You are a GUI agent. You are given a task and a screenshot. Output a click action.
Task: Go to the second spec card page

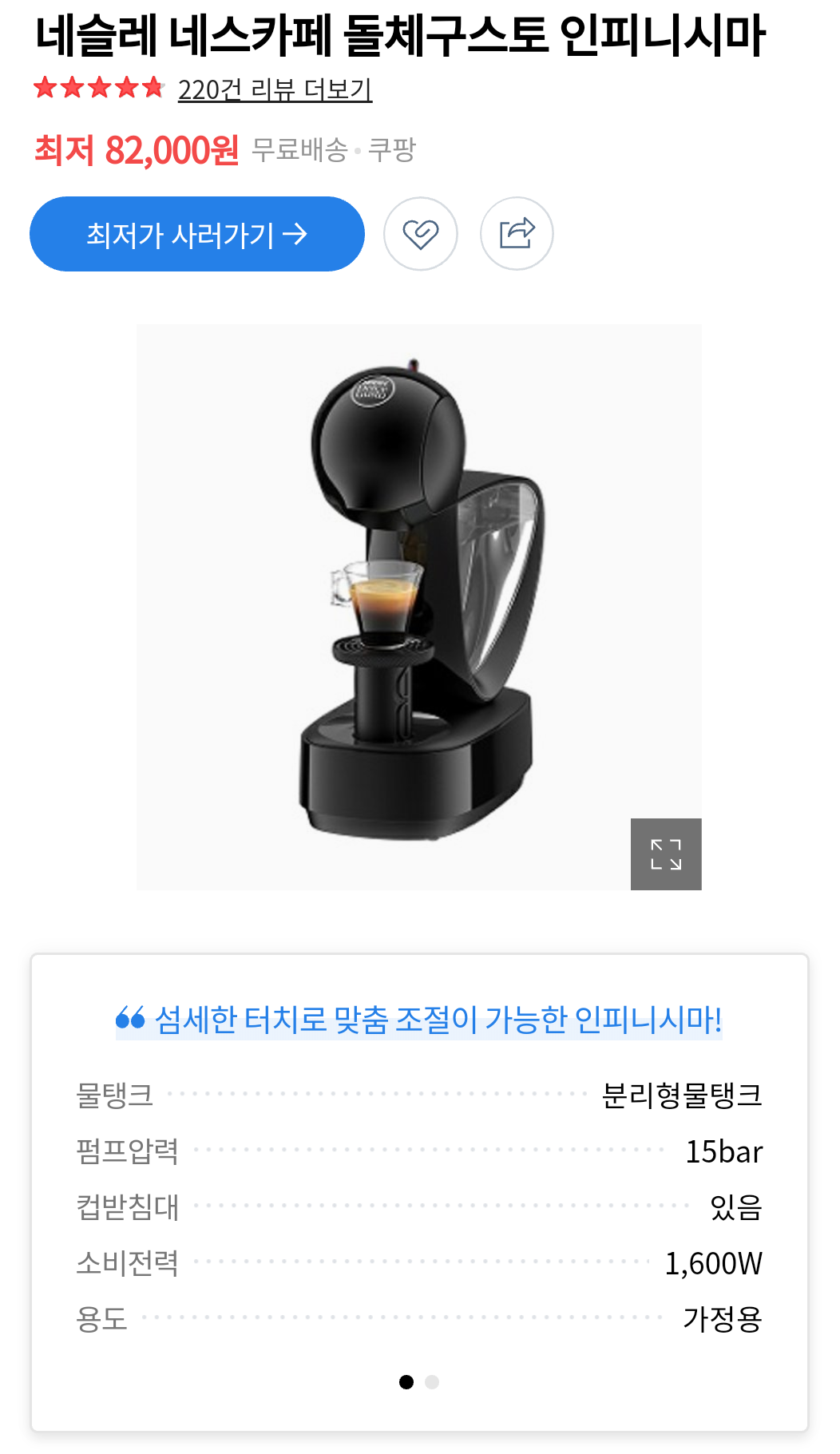click(x=432, y=1382)
